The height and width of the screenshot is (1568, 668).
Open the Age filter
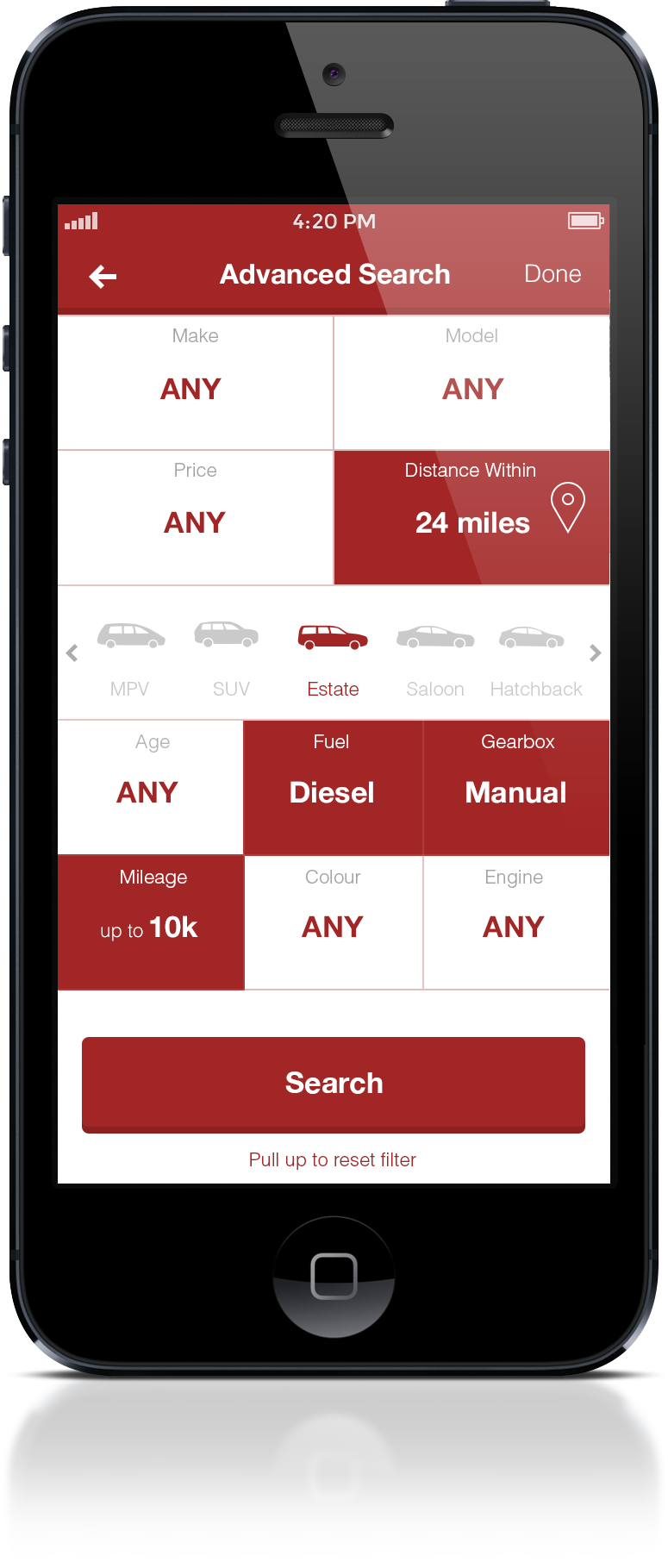point(151,786)
